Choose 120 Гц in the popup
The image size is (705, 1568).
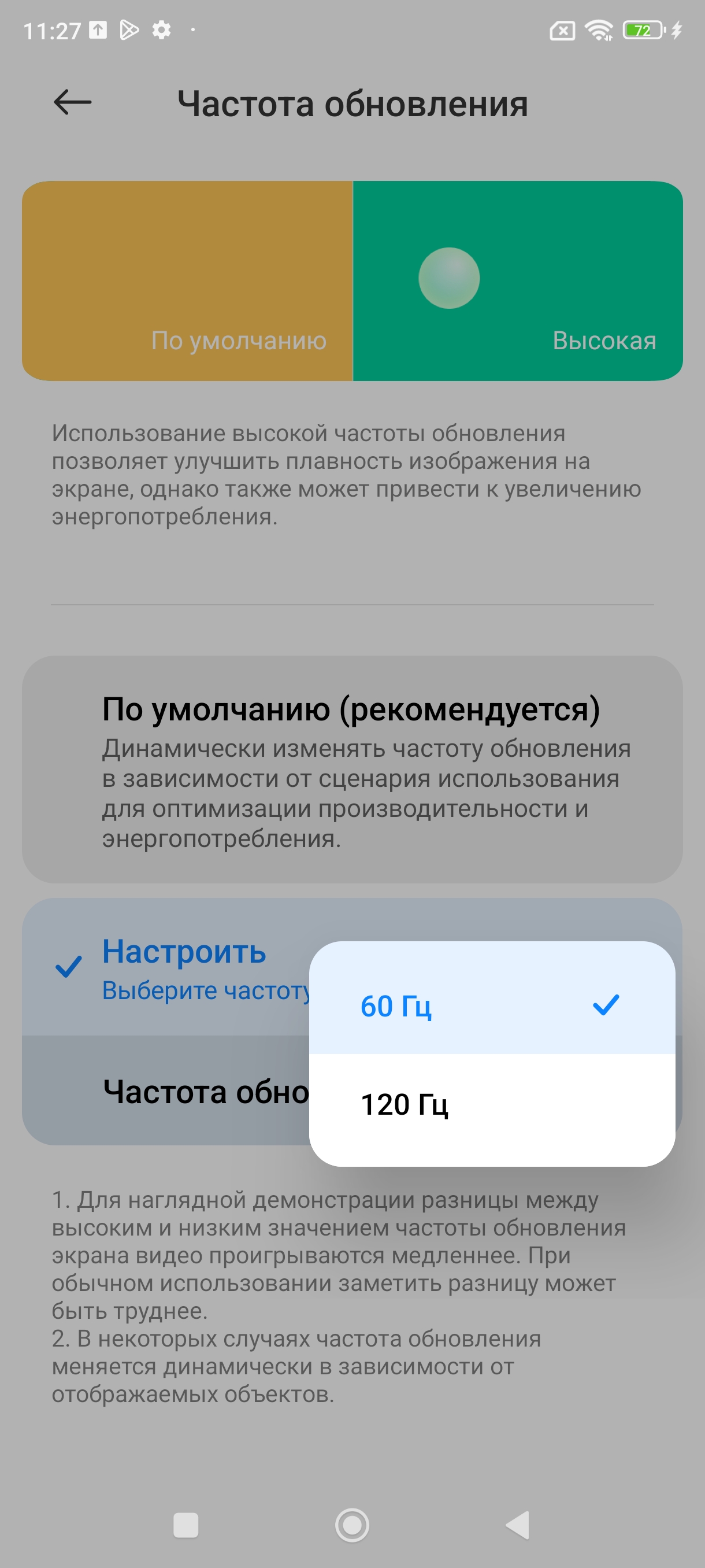point(492,1104)
